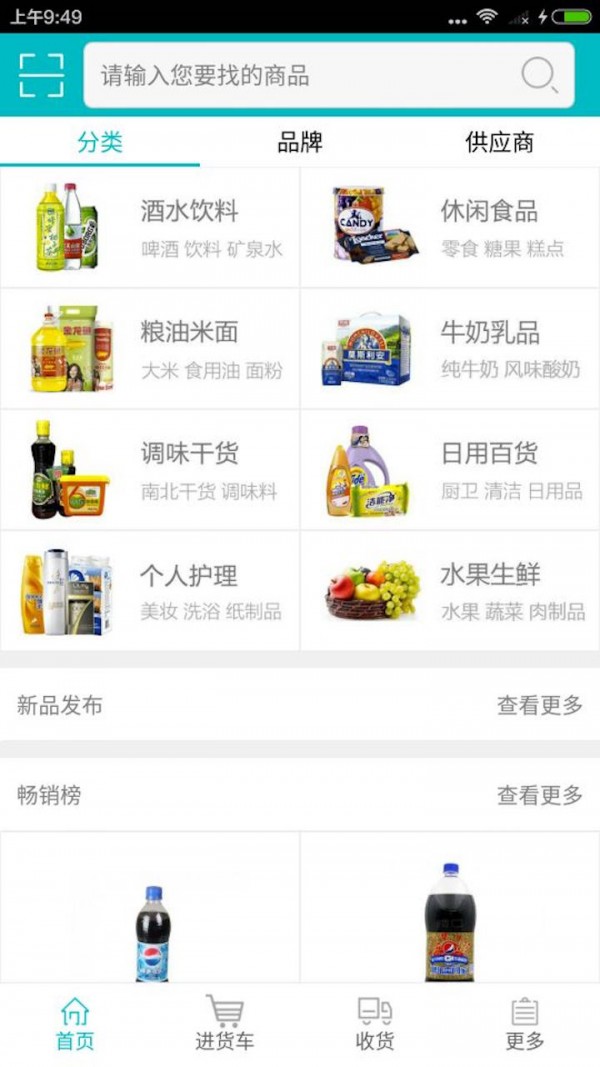Tap the product search box
The width and height of the screenshot is (600, 1067).
pyautogui.click(x=300, y=75)
